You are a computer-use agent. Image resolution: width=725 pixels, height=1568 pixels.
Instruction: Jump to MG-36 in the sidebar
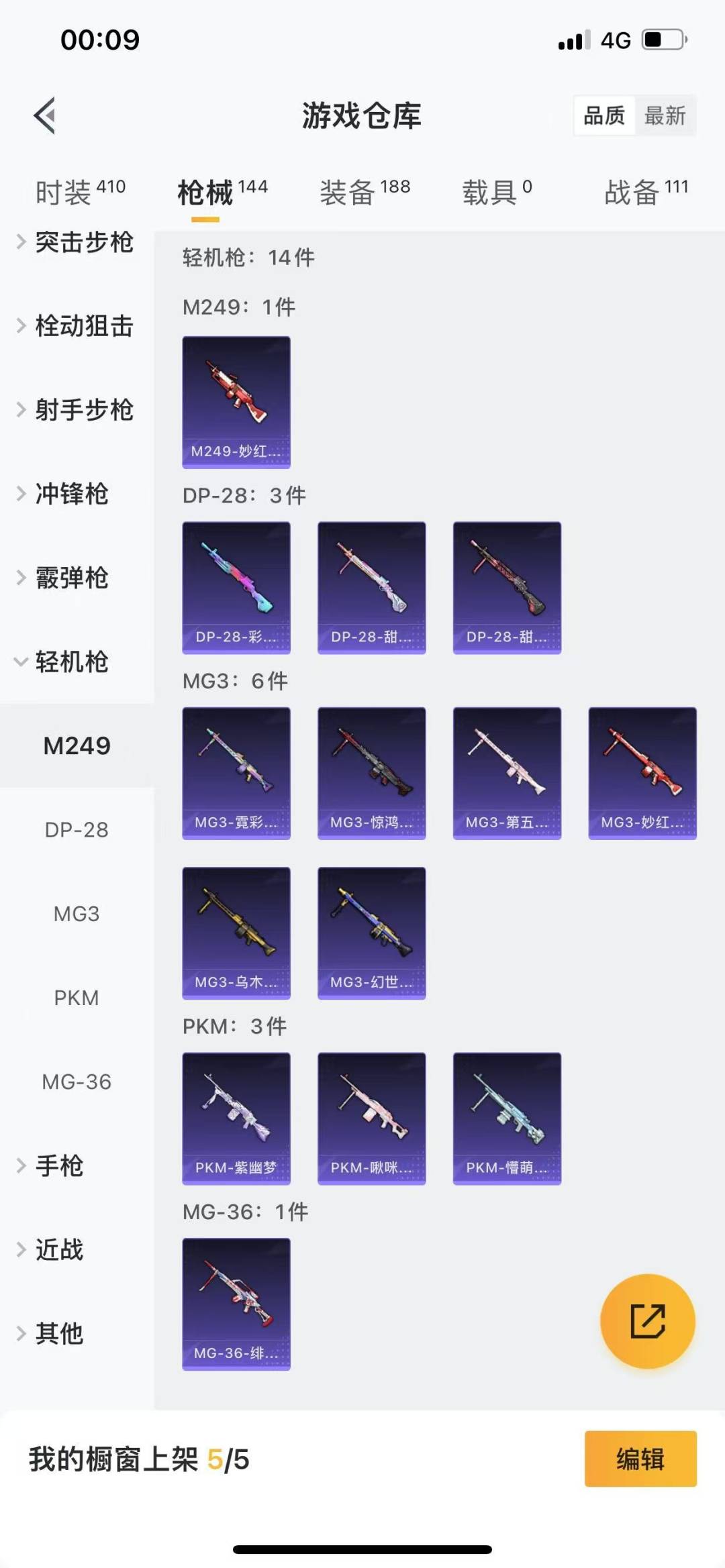[77, 1082]
